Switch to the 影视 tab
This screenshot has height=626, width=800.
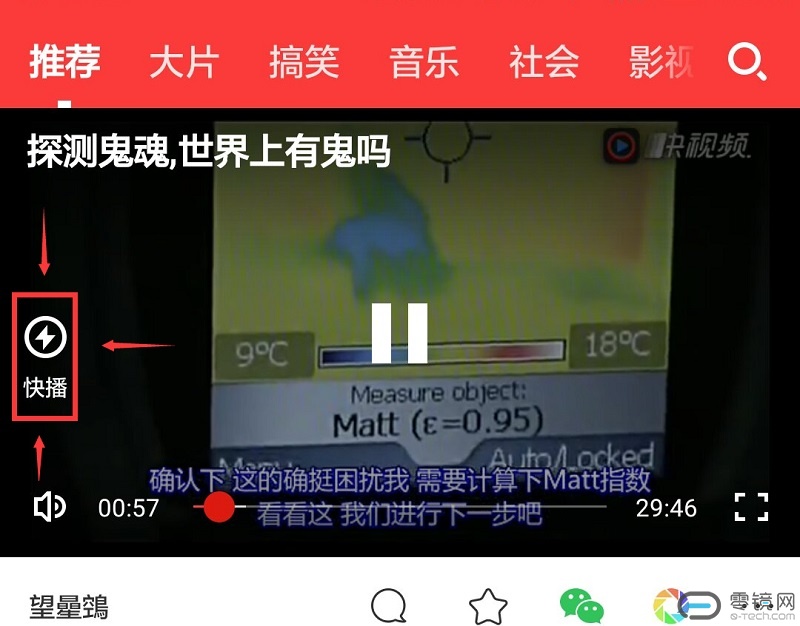point(662,62)
